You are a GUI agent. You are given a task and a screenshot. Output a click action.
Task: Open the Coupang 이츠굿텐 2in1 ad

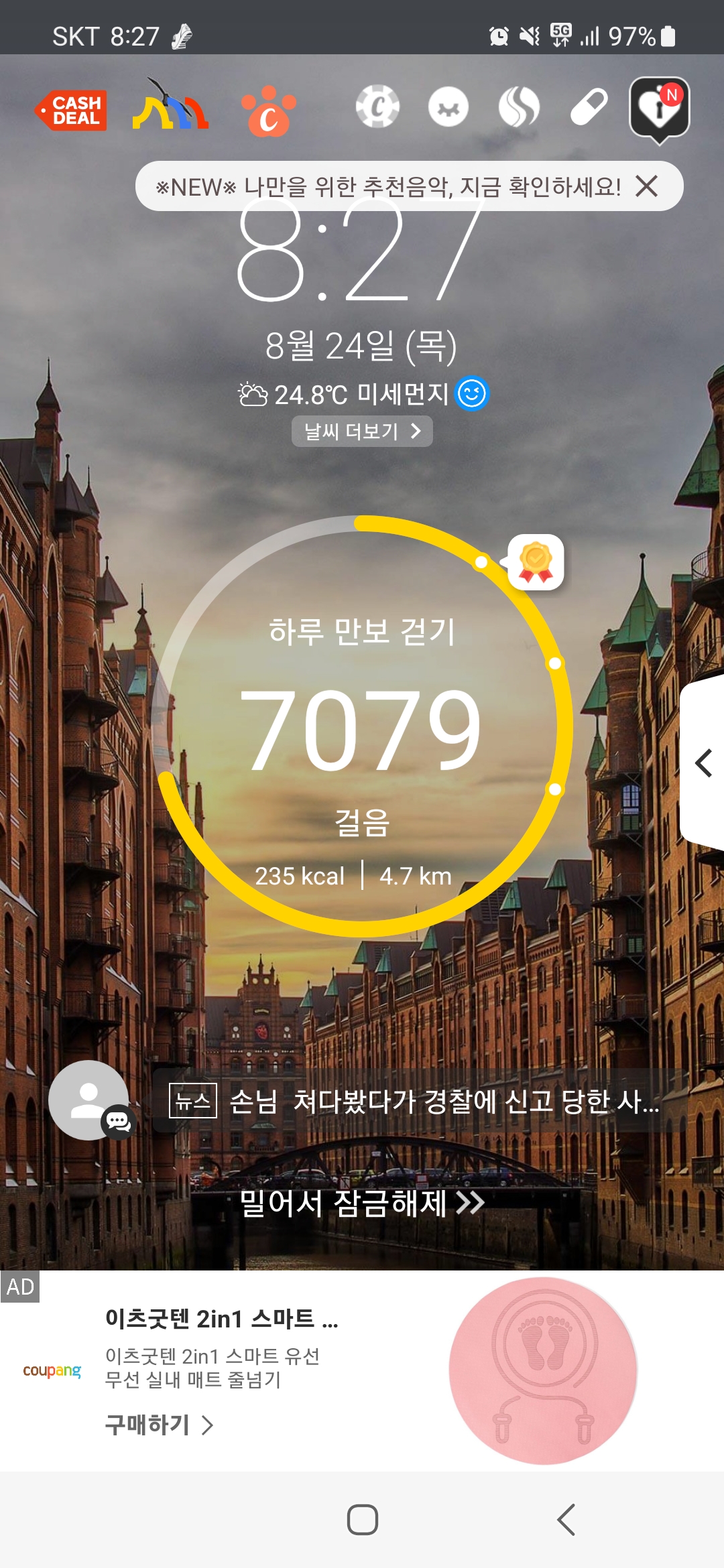(221, 1319)
